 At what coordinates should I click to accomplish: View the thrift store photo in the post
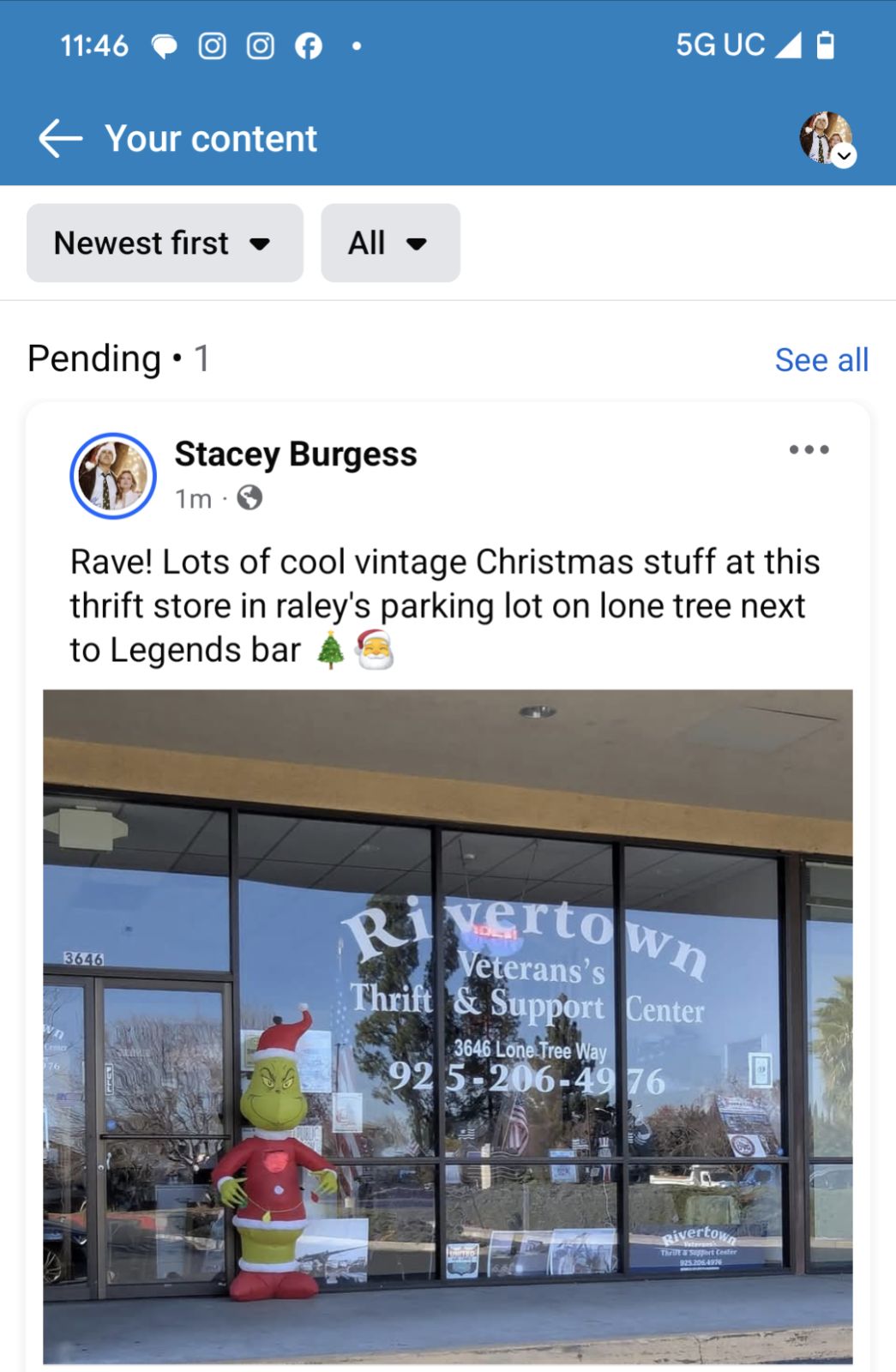(x=448, y=1025)
